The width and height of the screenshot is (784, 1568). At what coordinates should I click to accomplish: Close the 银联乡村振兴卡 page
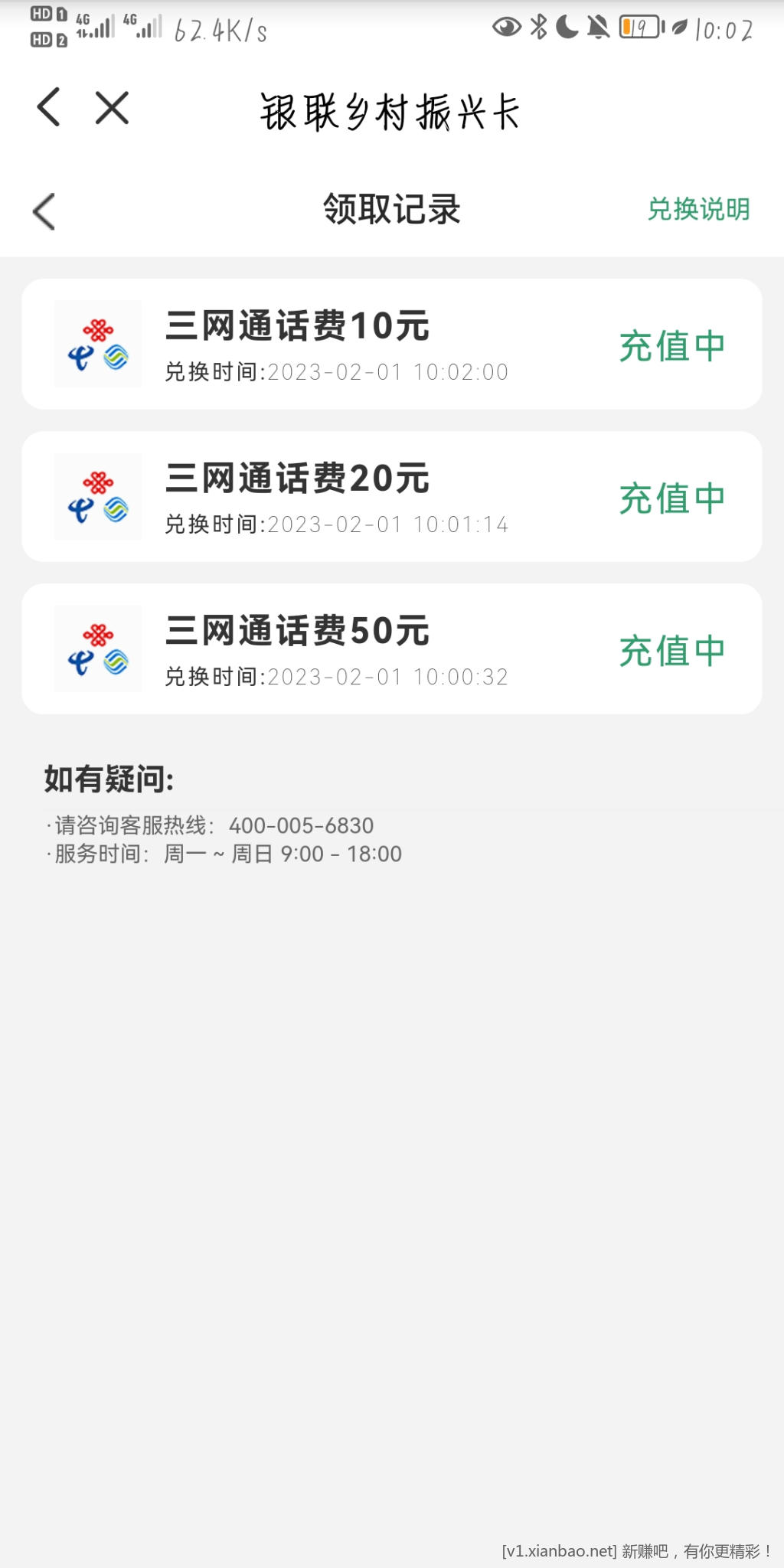112,107
